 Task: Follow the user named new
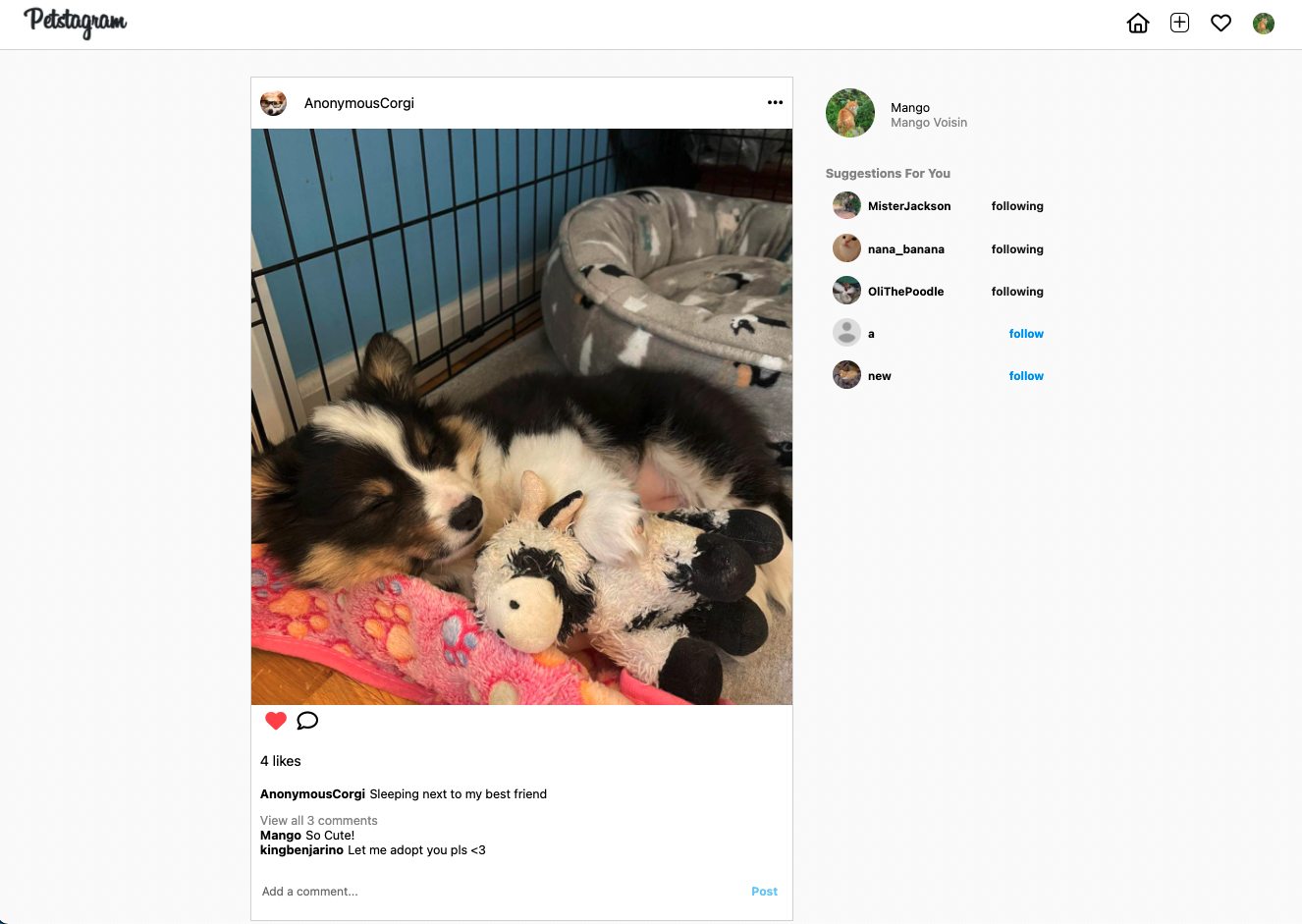click(x=1026, y=376)
